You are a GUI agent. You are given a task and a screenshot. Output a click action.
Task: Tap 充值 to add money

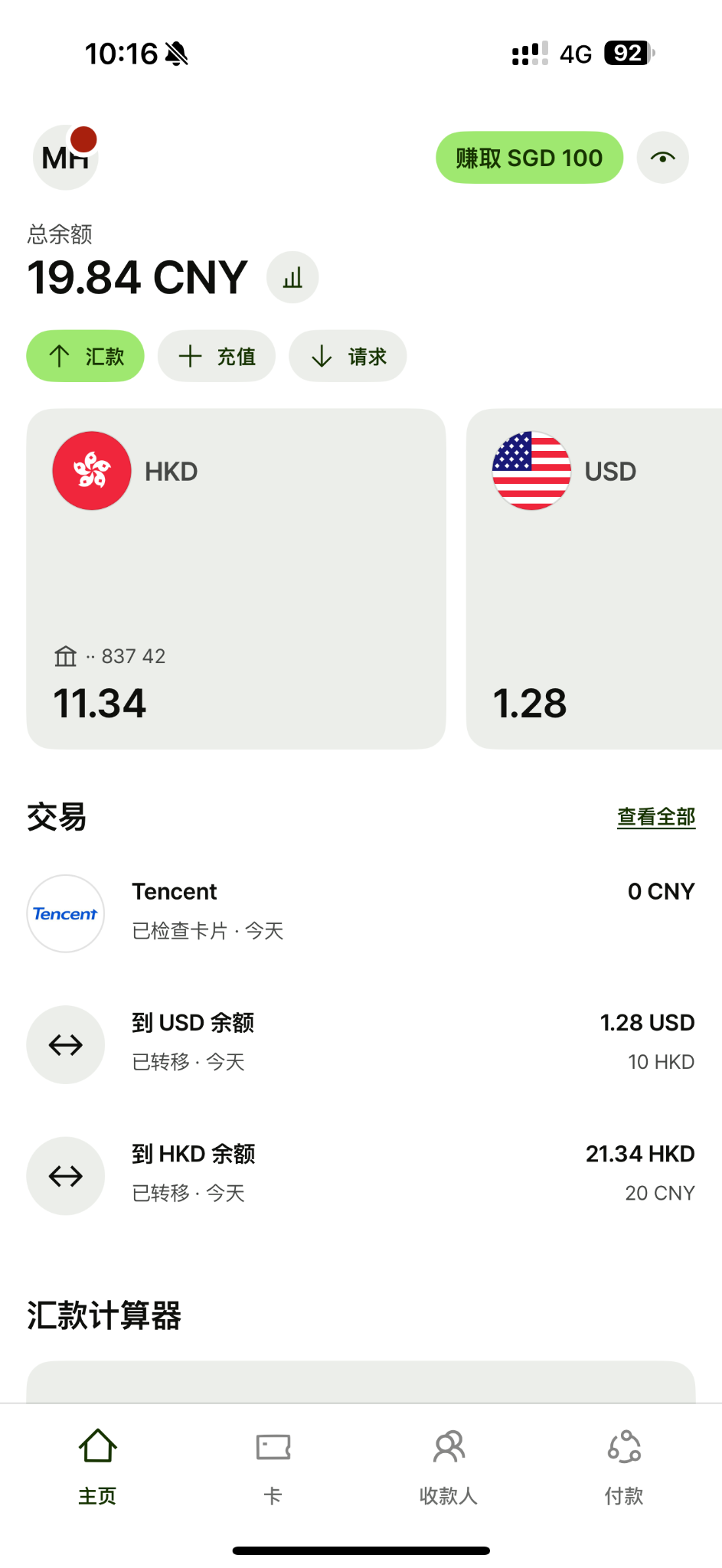tap(217, 356)
